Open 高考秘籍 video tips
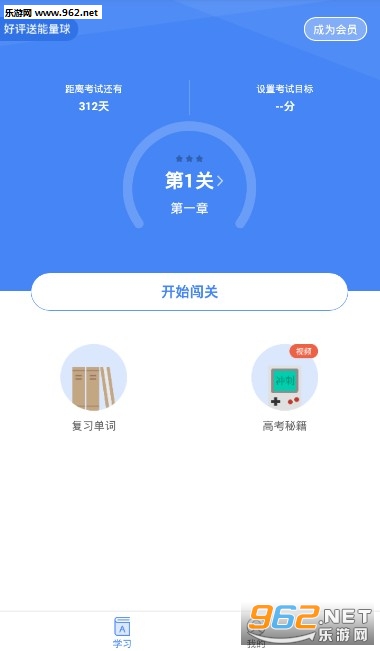Screen dimensions: 380x651 284,388
